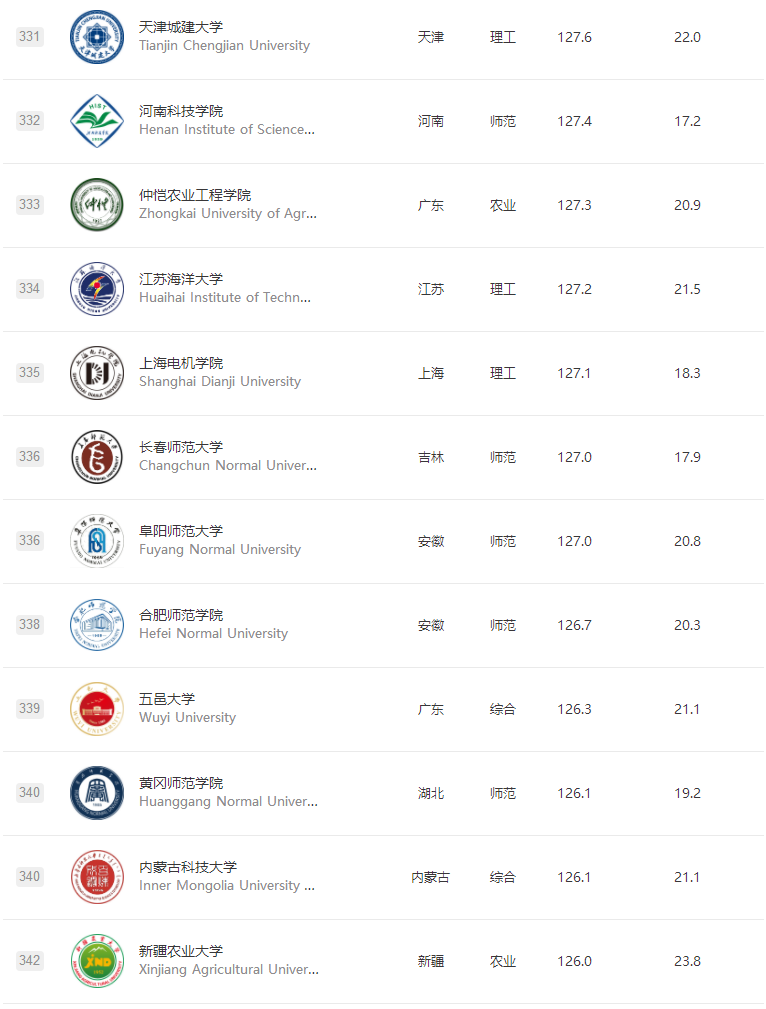Screen dimensions: 766x1009
Task: Open Tianjin Chengjian University's page
Action: [181, 28]
